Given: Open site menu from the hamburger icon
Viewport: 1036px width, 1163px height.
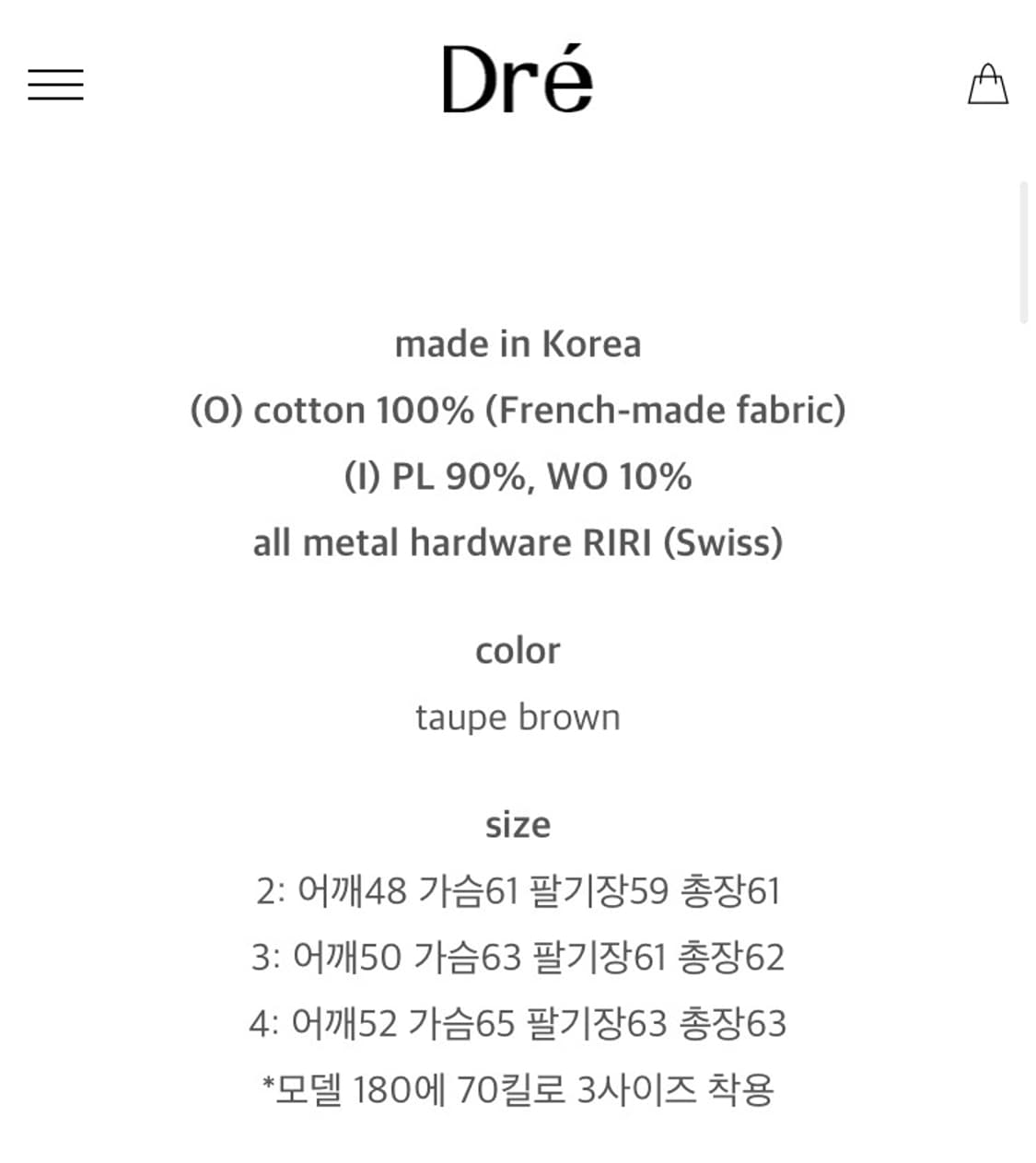Looking at the screenshot, I should 57,85.
